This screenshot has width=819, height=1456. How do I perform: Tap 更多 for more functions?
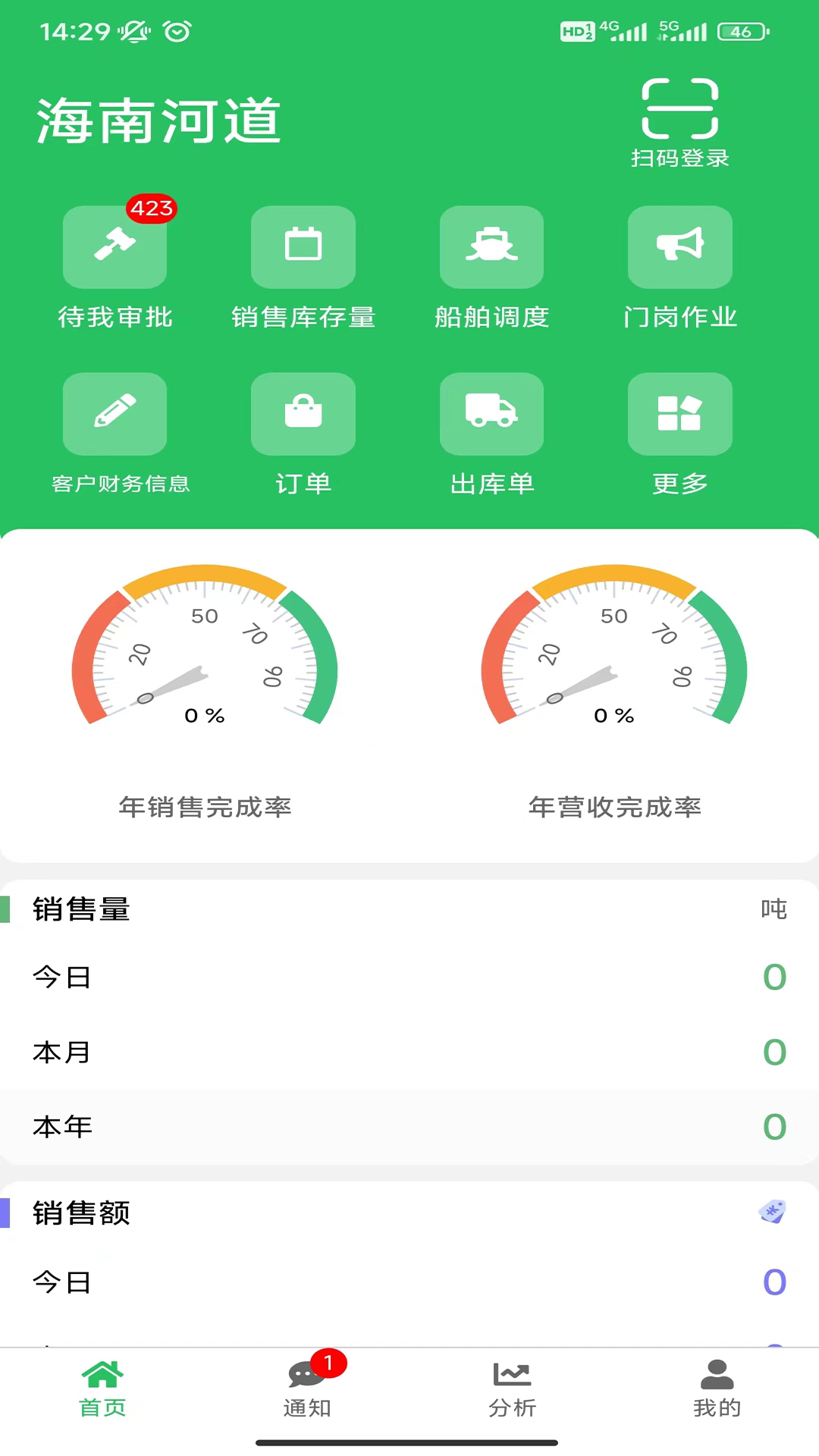(679, 415)
